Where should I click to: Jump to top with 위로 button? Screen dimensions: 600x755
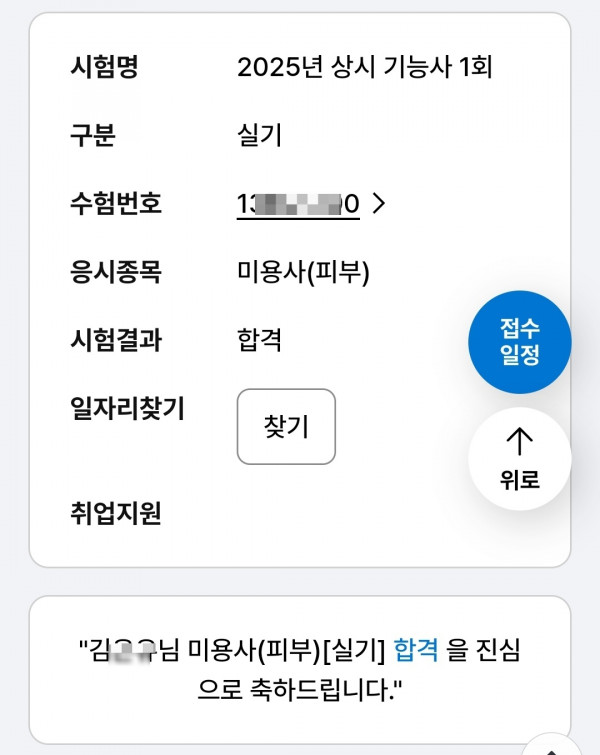(519, 459)
